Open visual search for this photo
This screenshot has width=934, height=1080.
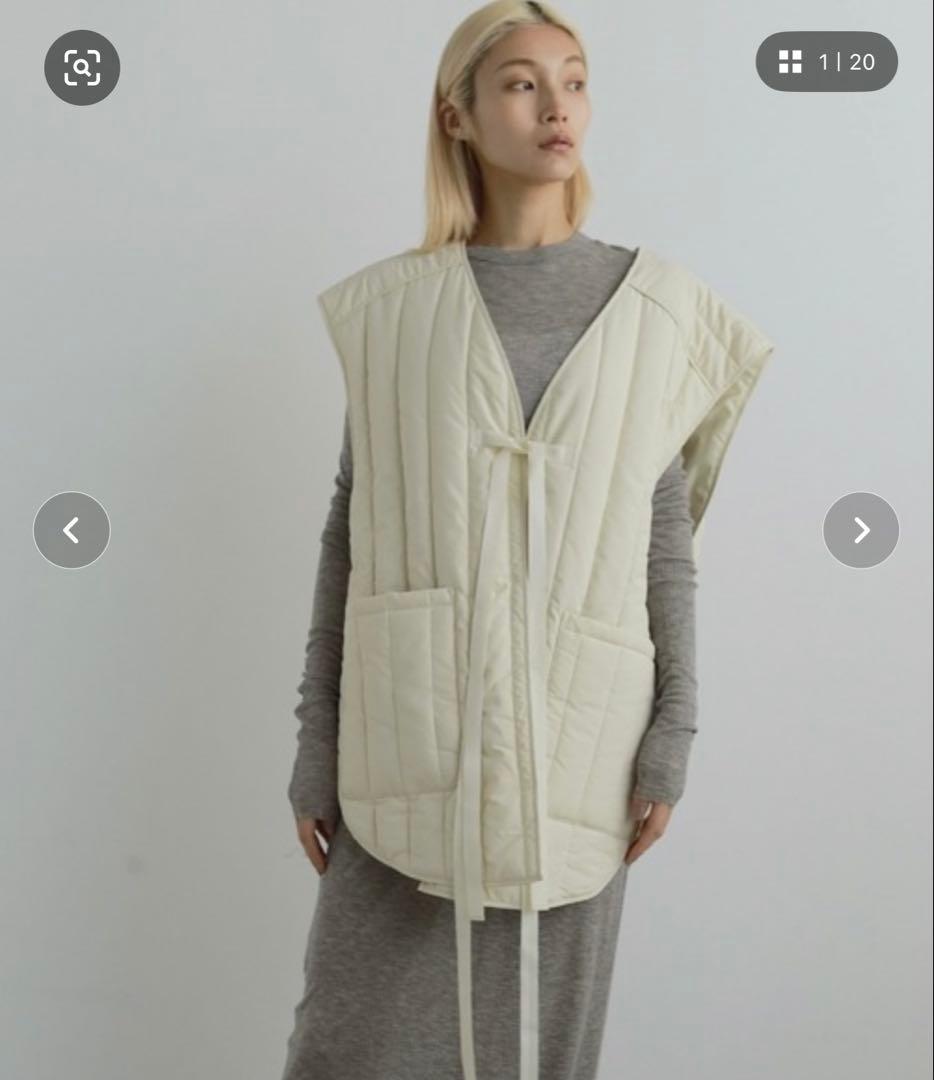click(82, 68)
